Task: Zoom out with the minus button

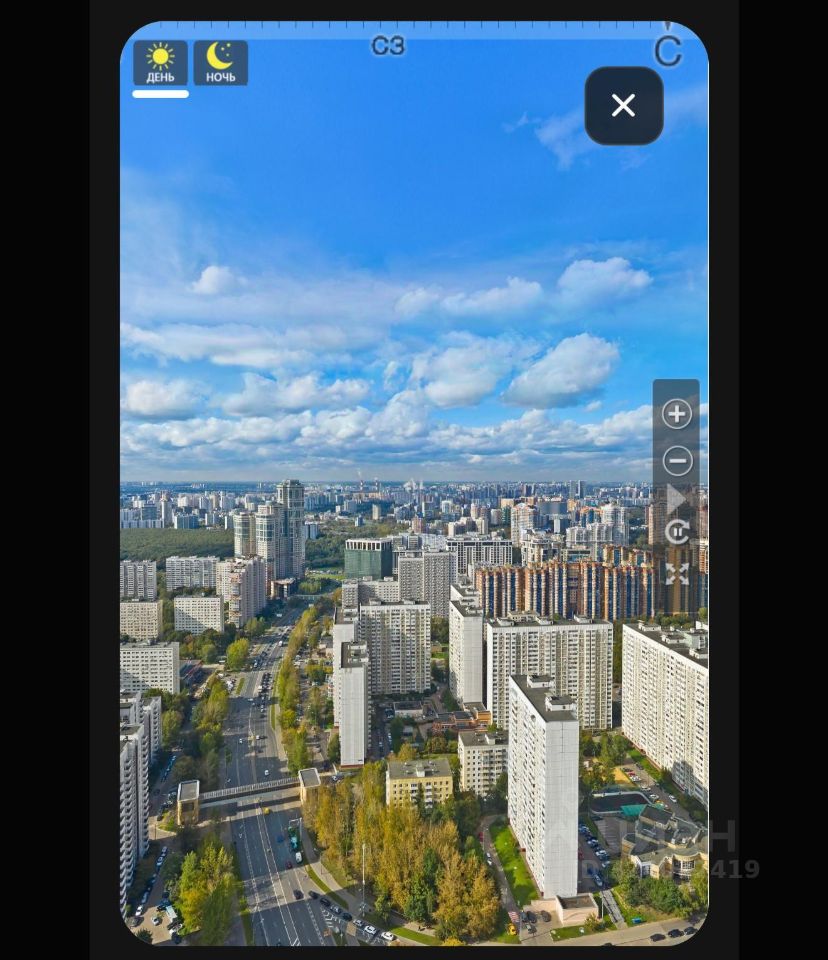Action: pos(677,461)
